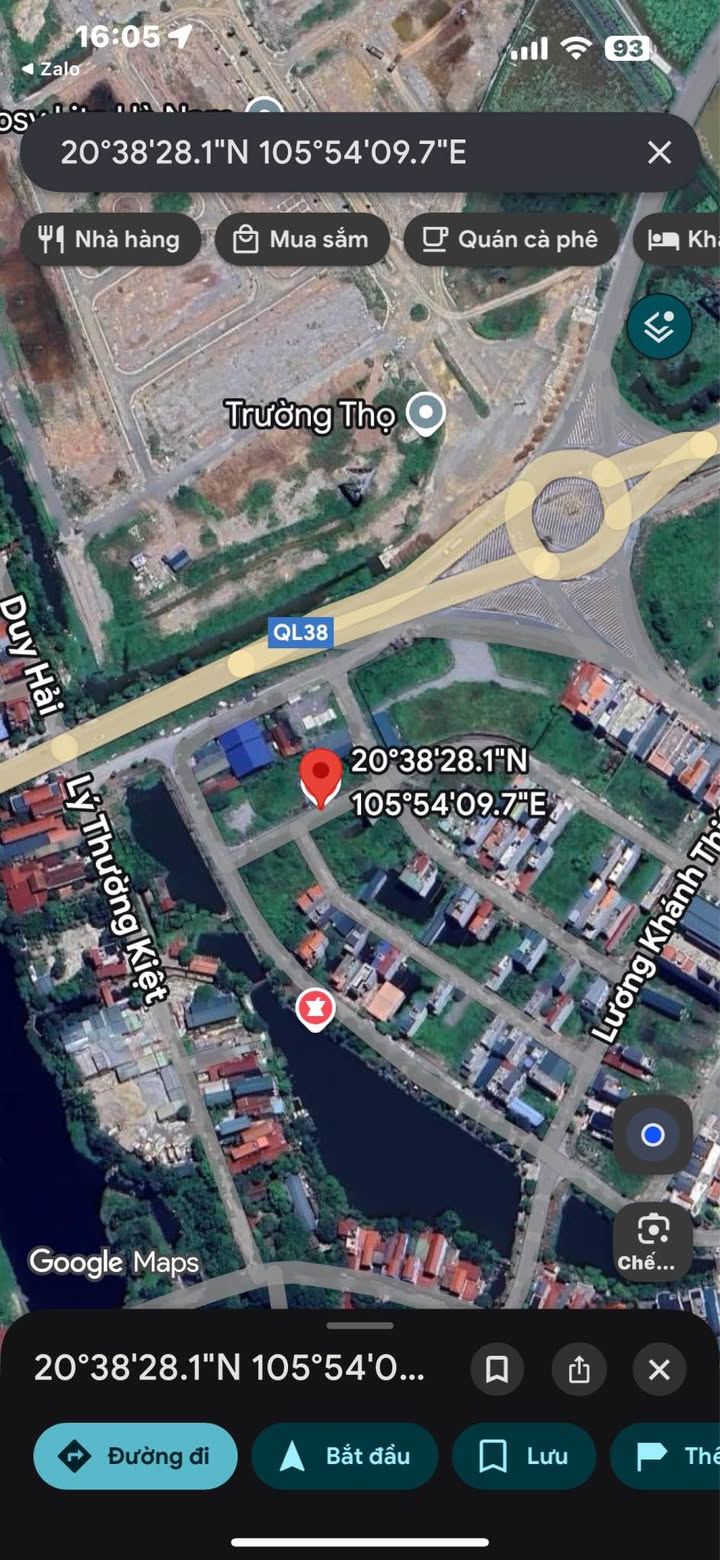Center the map on my location
Screen dimensions: 720x1560
(x=652, y=1135)
